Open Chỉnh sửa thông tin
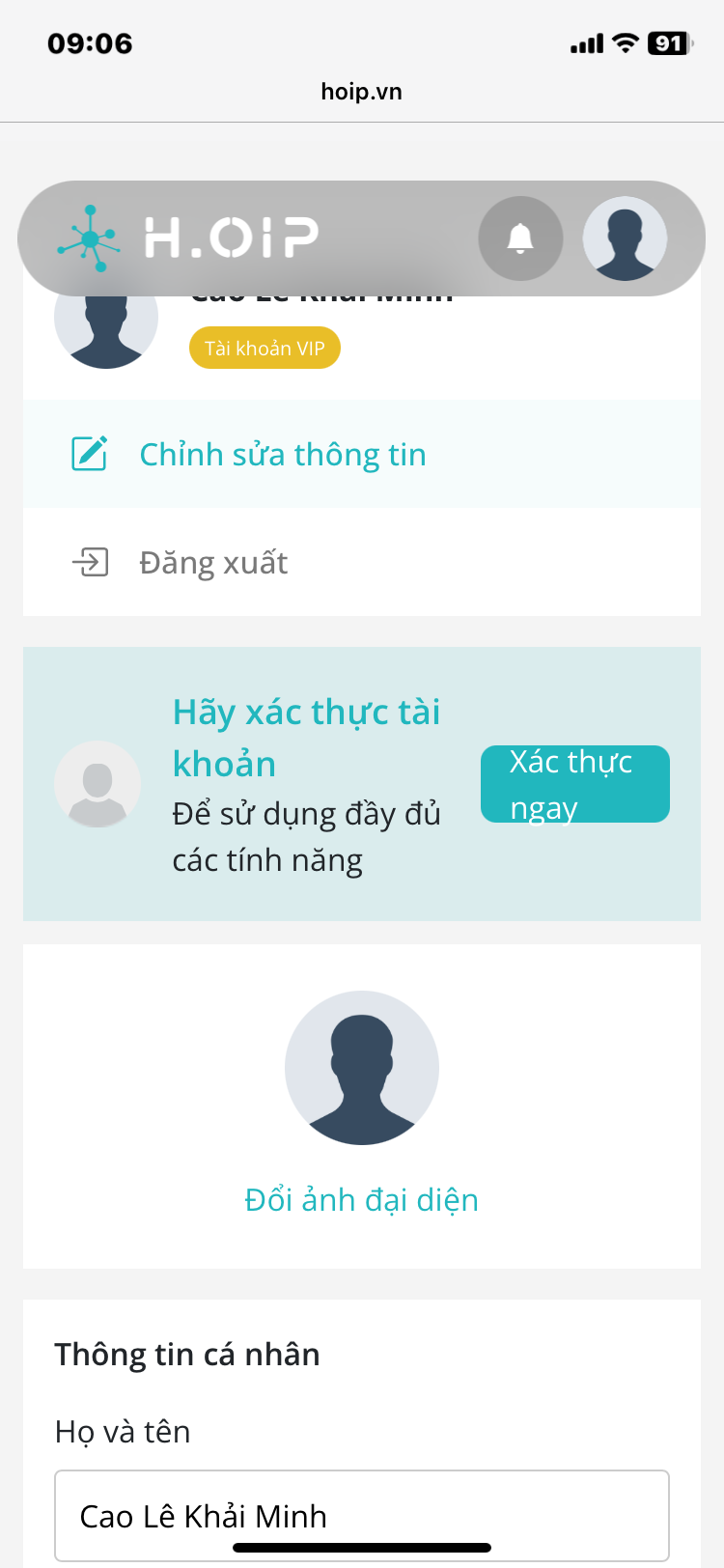Viewport: 724px width, 1568px height. pos(282,454)
